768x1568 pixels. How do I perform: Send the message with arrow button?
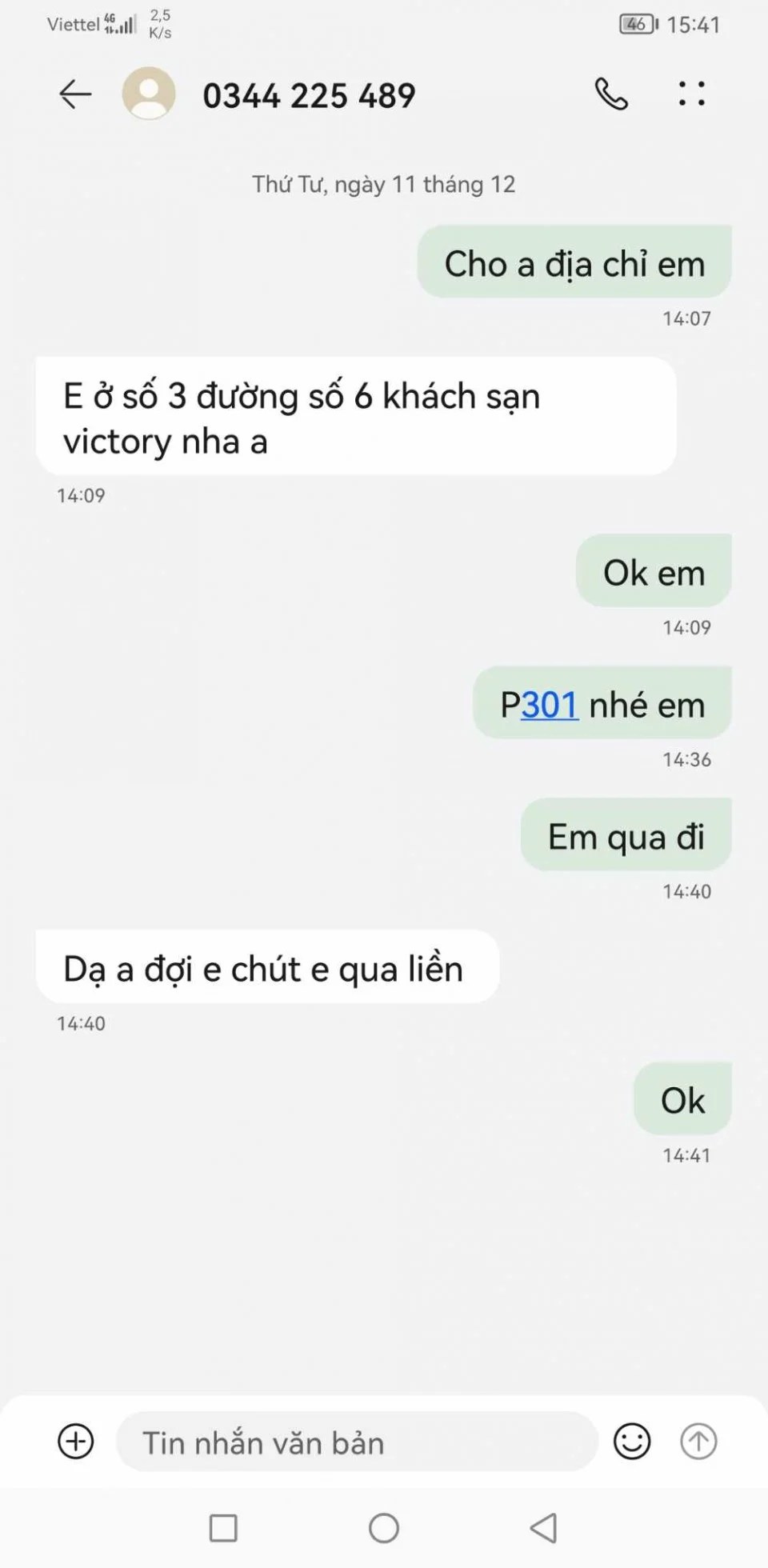point(698,1442)
